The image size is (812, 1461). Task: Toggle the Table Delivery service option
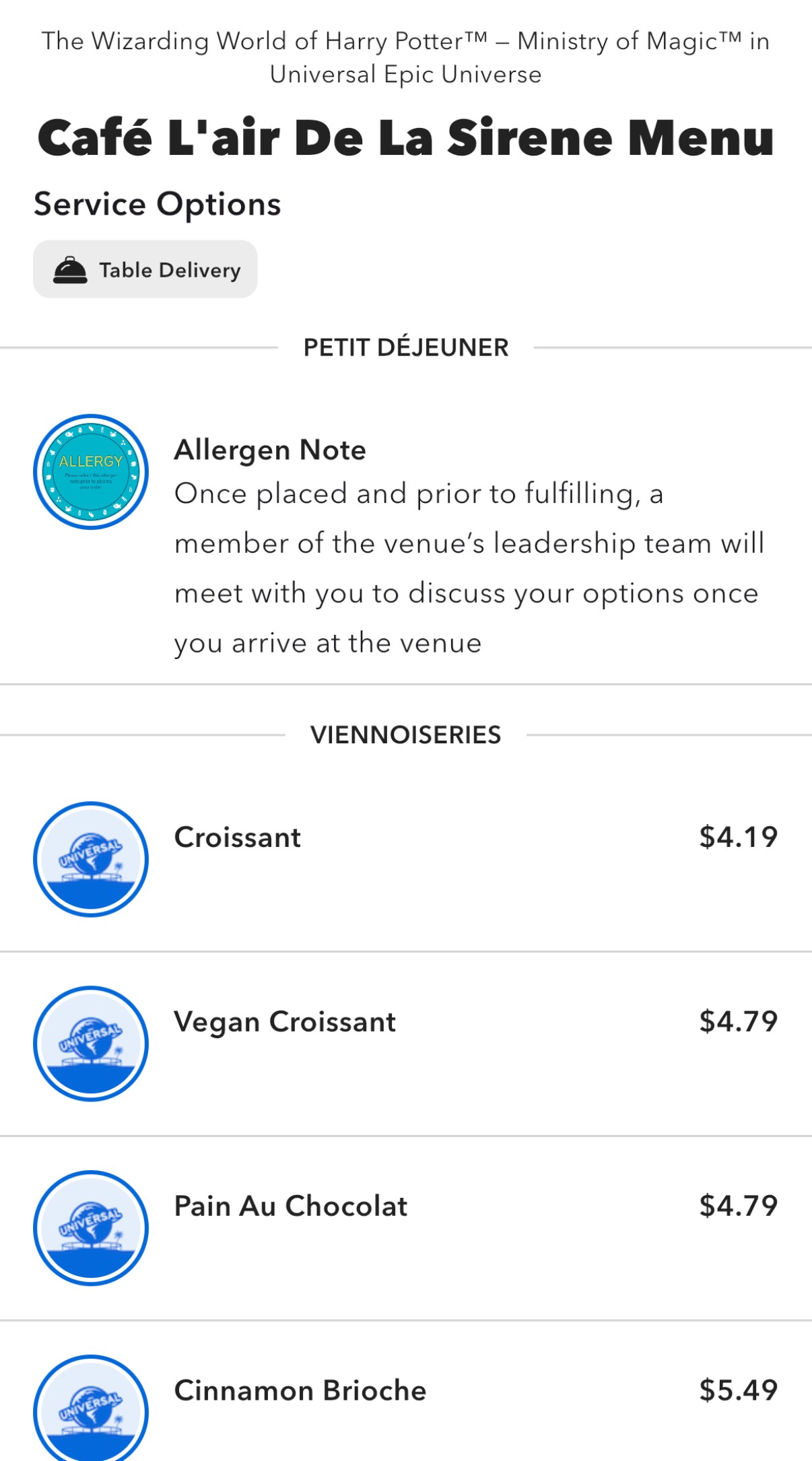145,269
